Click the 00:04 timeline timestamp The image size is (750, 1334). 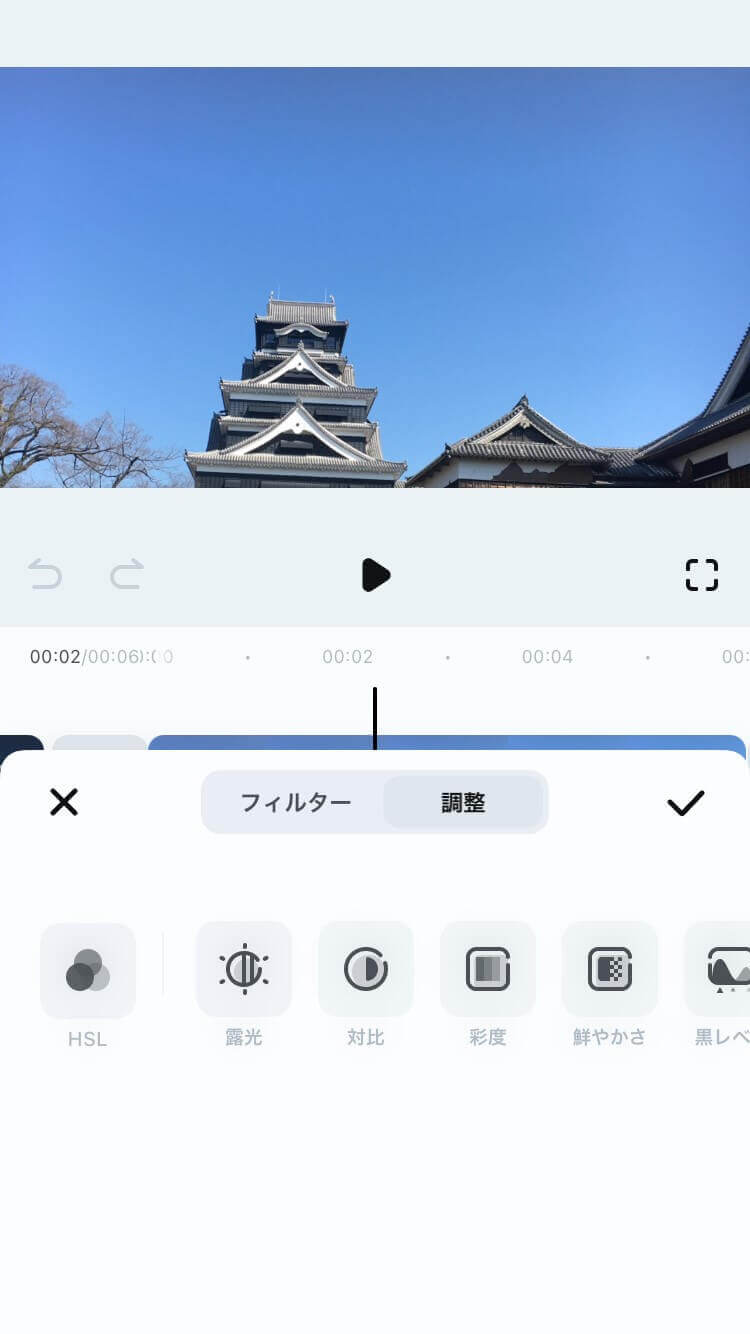(x=548, y=657)
